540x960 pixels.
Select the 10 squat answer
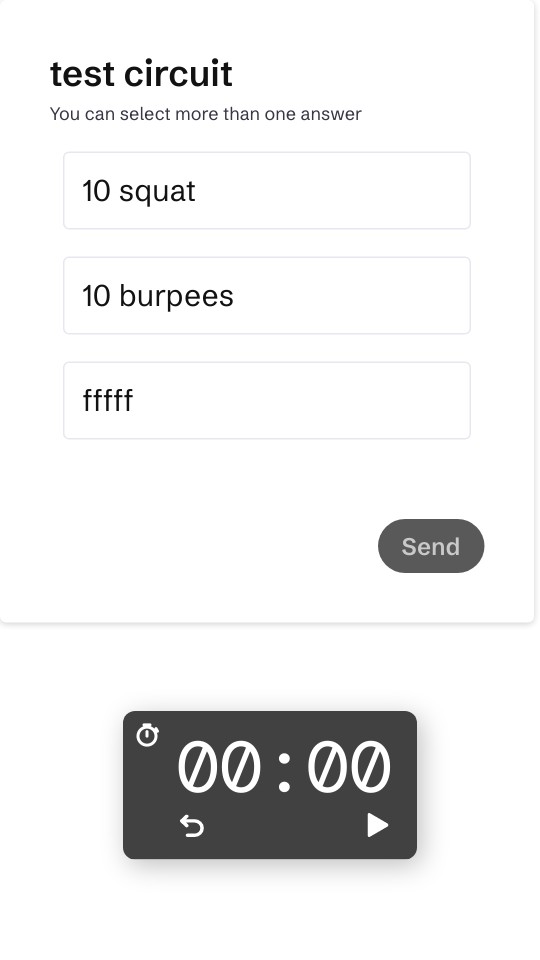pos(267,190)
